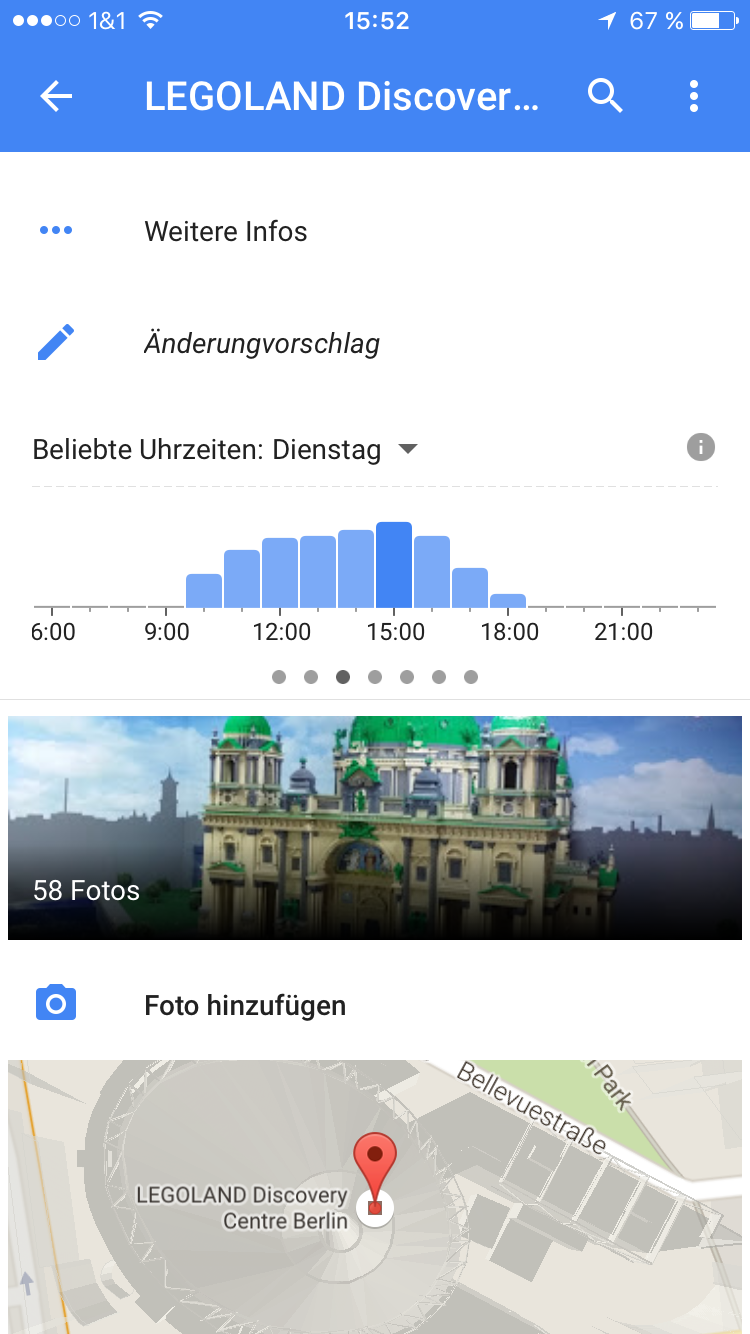This screenshot has height=1334, width=750.
Task: Select the 15:00 bar in the chart
Action: coord(394,565)
